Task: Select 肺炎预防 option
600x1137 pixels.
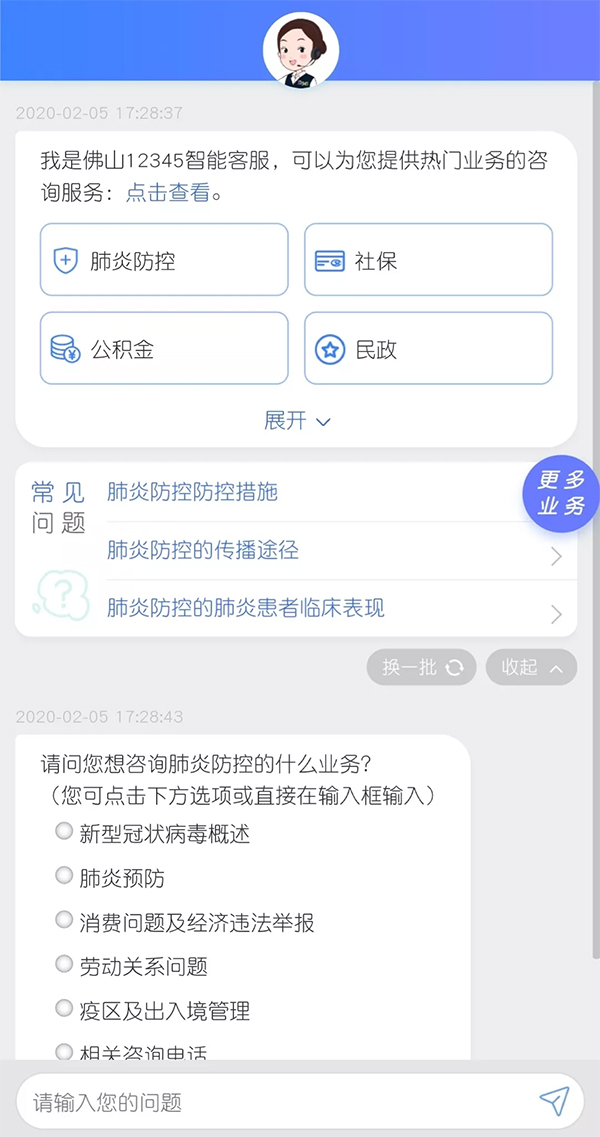Action: [122, 878]
